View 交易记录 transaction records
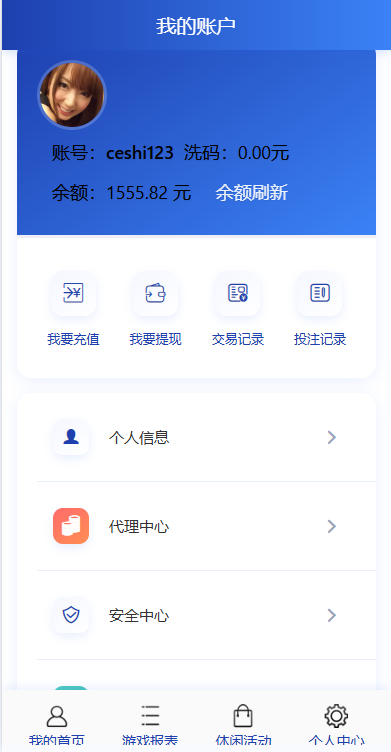391x752 pixels. (237, 309)
